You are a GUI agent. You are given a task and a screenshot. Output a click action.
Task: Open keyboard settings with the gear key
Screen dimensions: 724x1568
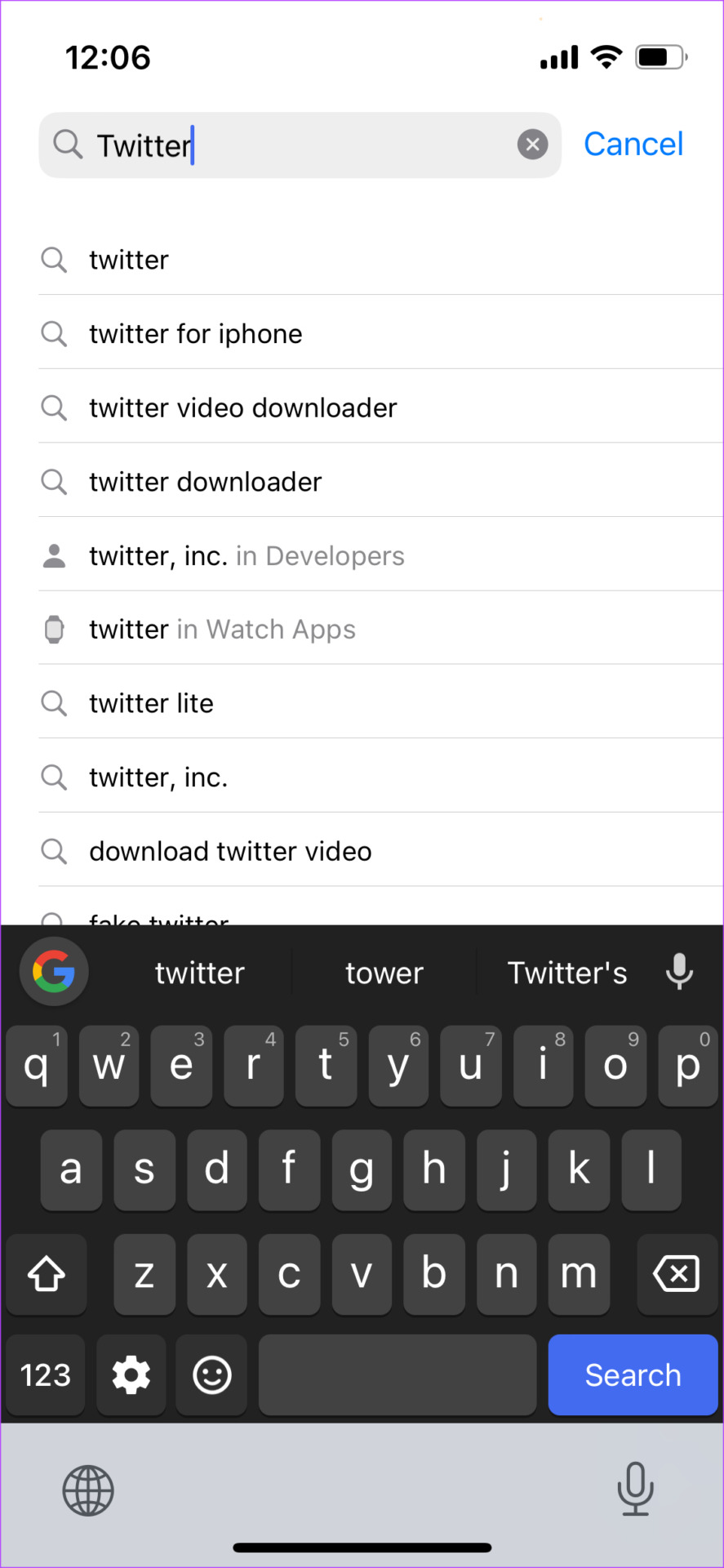coord(131,1374)
